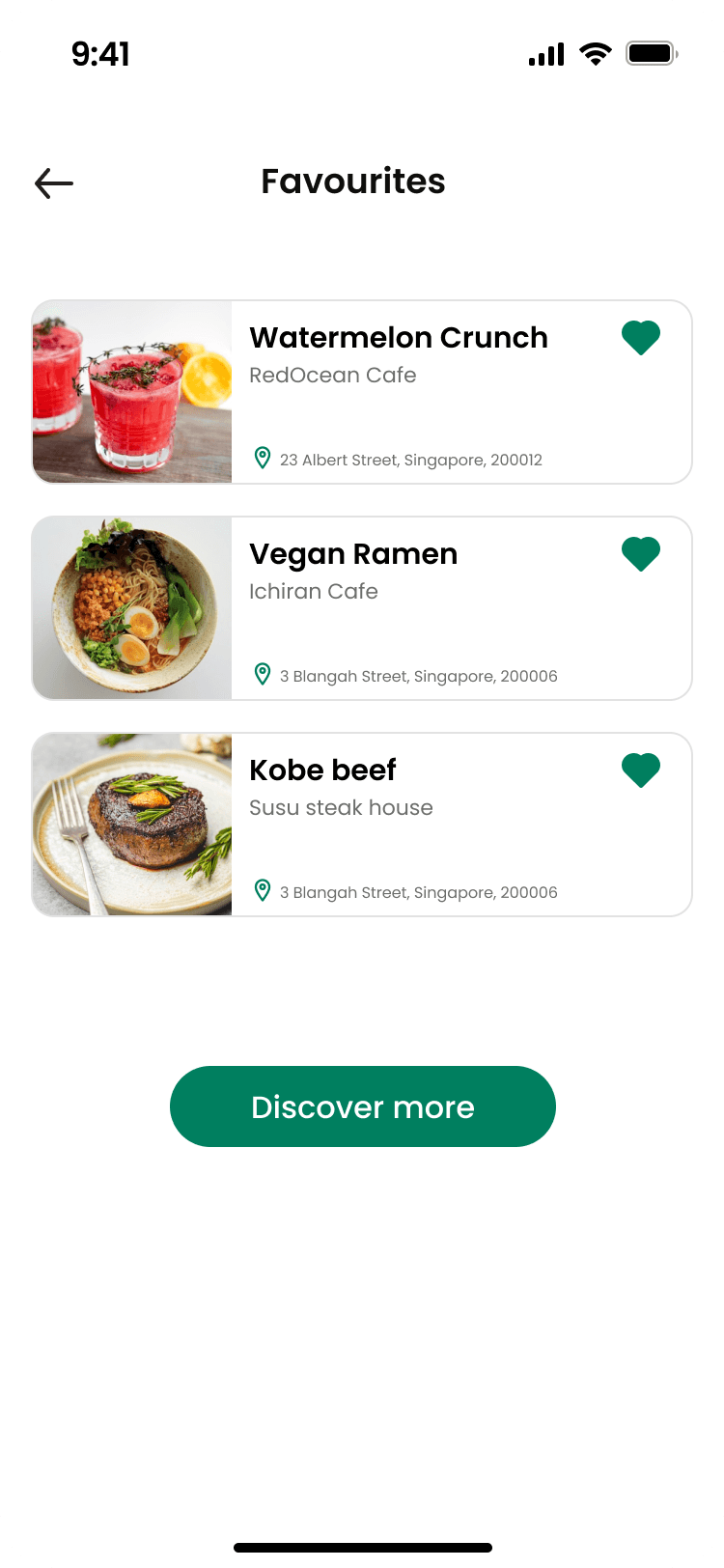Unfavourite Watermelon Crunch with its heart icon

point(640,338)
